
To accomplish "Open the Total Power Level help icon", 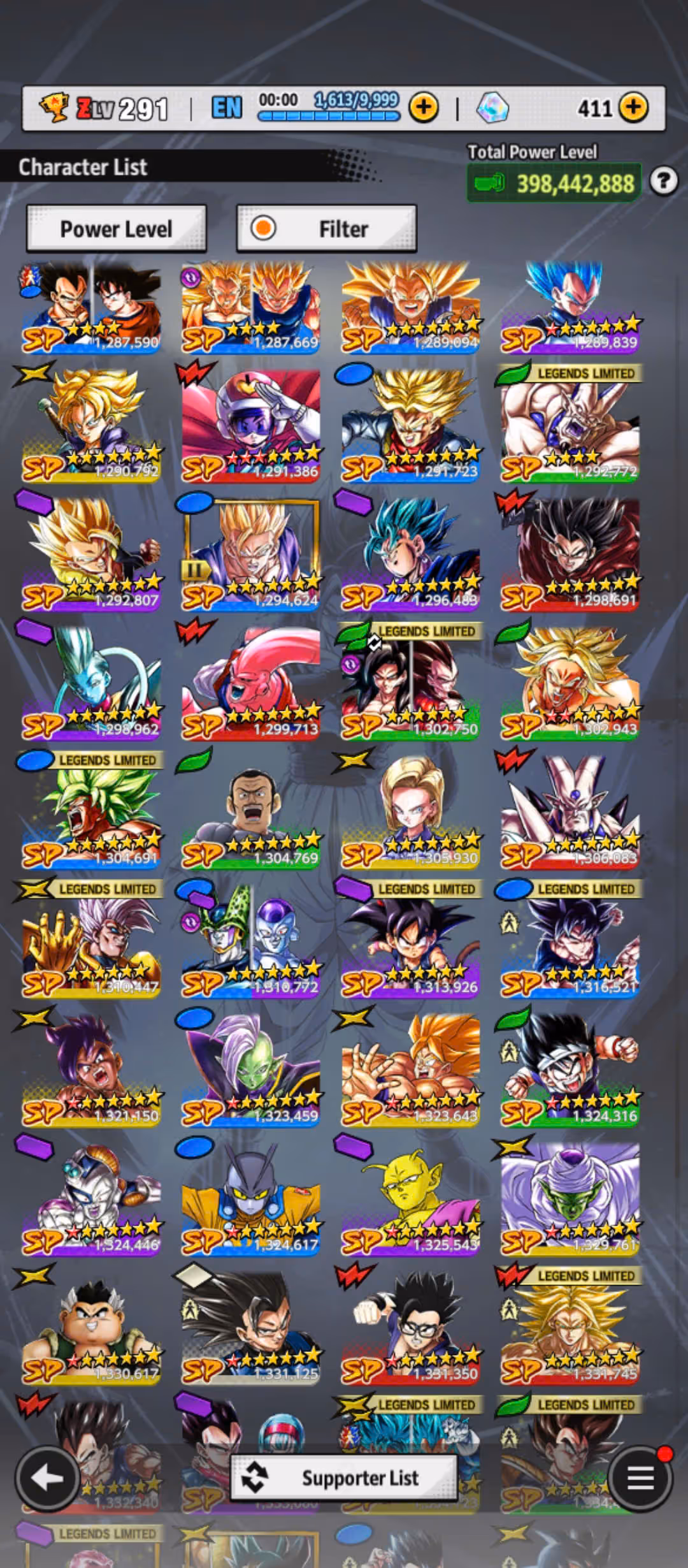I will tap(663, 182).
